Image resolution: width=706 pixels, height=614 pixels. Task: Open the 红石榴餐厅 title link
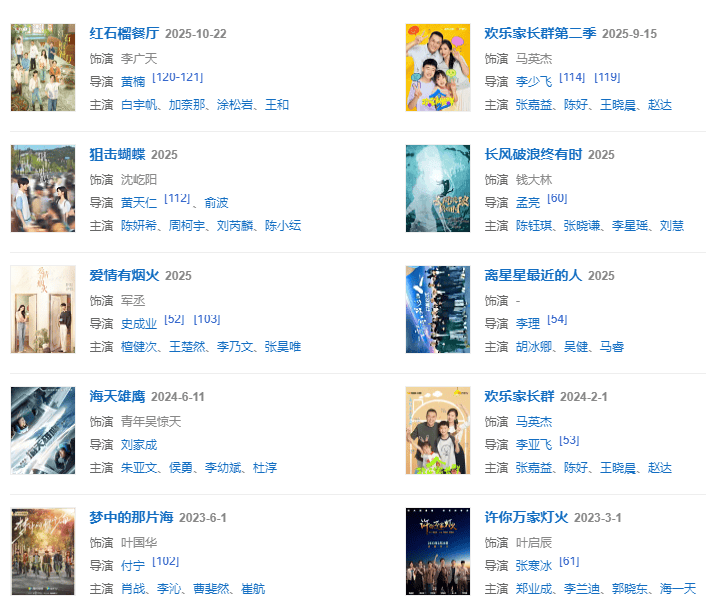pos(124,33)
